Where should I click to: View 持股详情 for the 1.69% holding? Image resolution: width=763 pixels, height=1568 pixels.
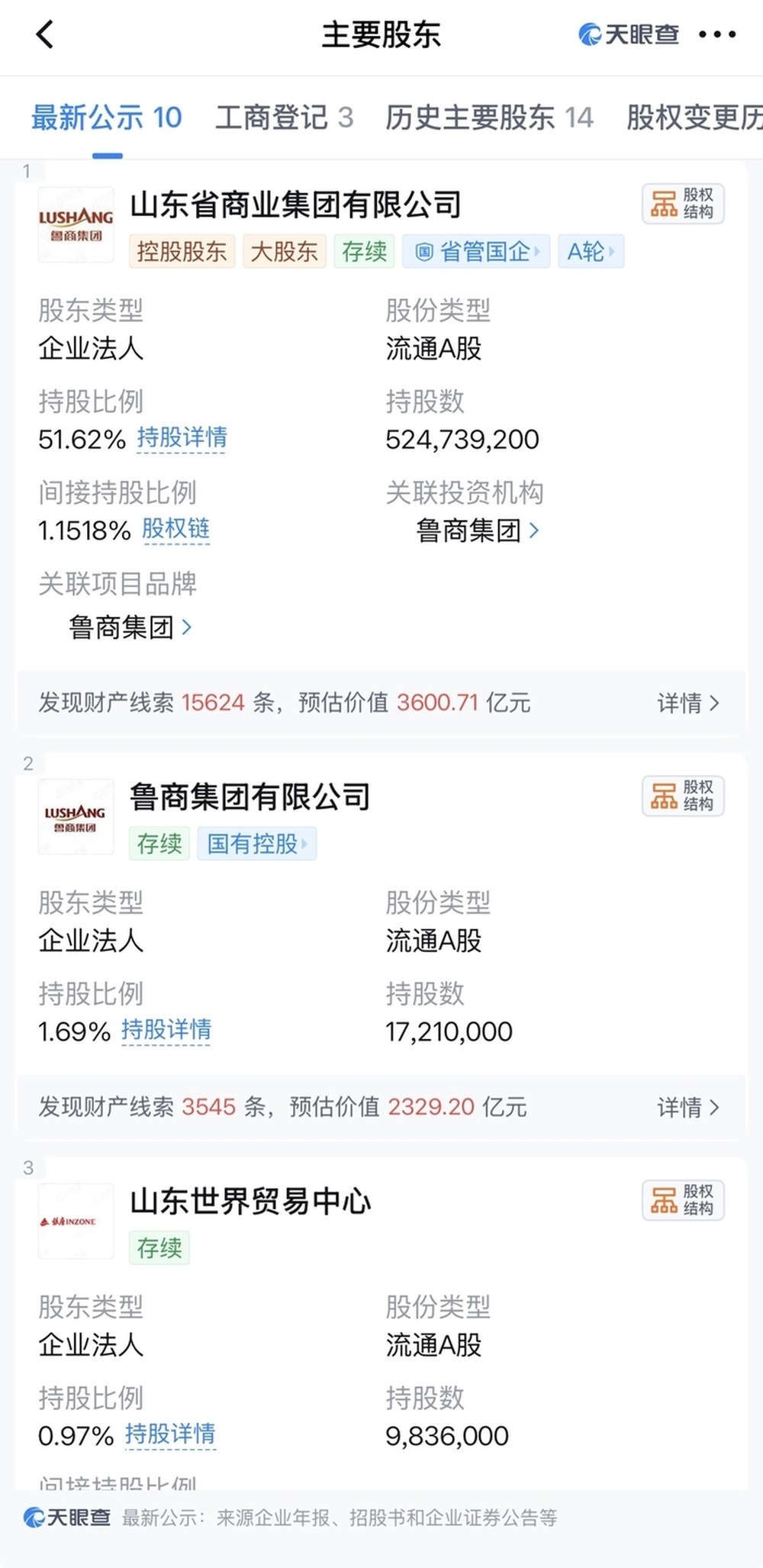click(166, 1030)
